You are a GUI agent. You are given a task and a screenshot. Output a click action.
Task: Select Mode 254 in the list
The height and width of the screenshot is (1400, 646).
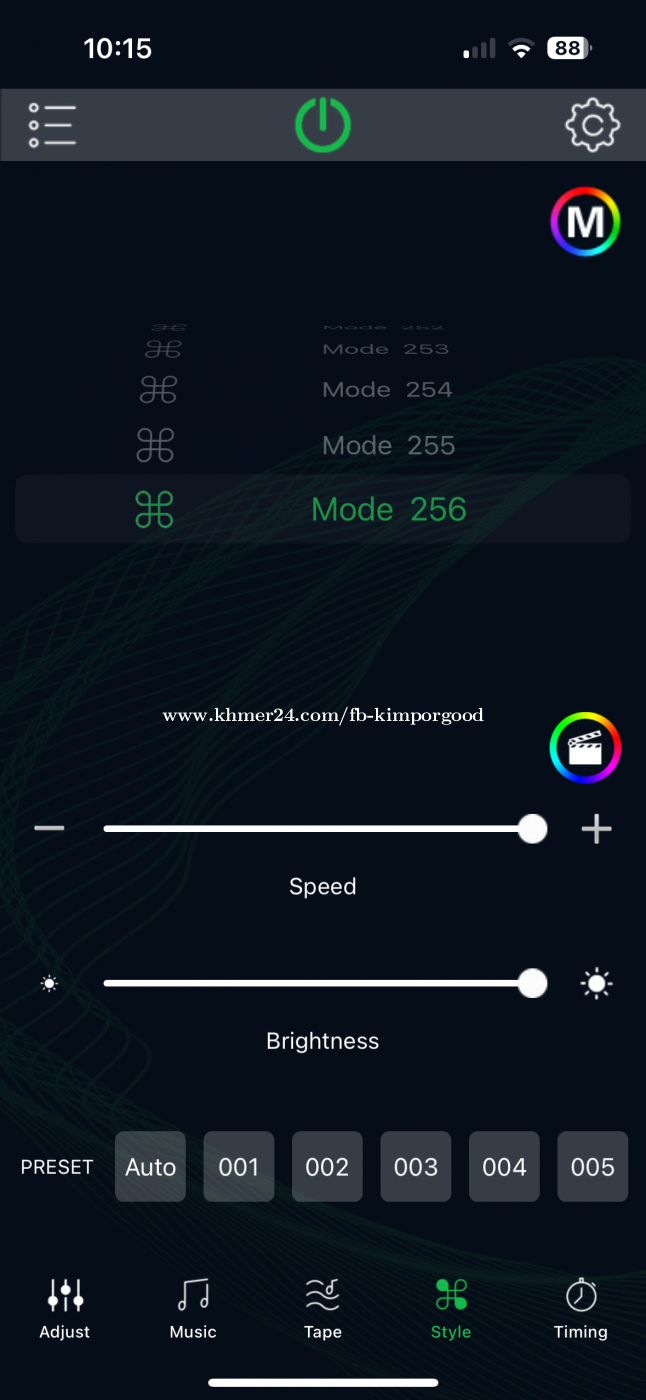click(x=323, y=390)
